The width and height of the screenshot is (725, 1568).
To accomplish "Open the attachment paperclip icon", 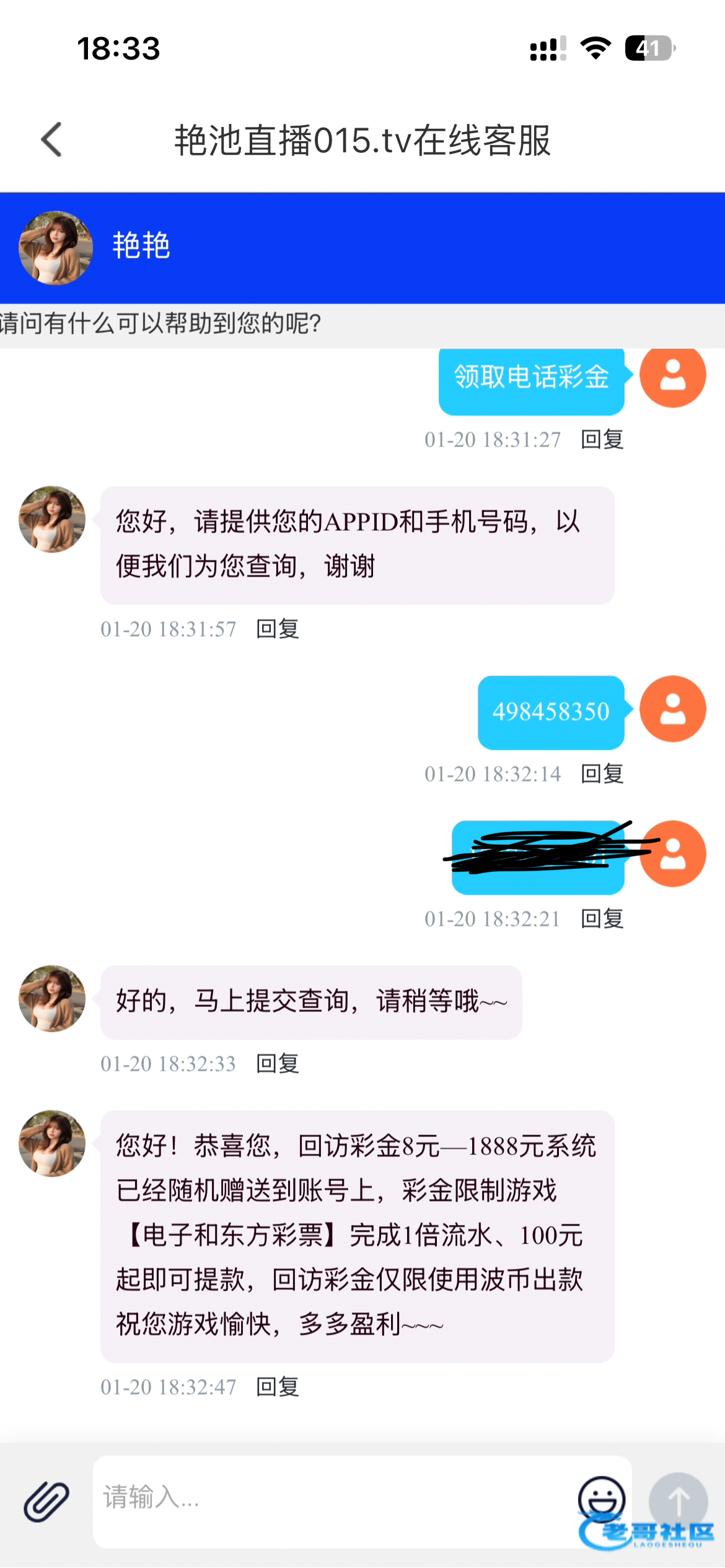I will pyautogui.click(x=46, y=1501).
